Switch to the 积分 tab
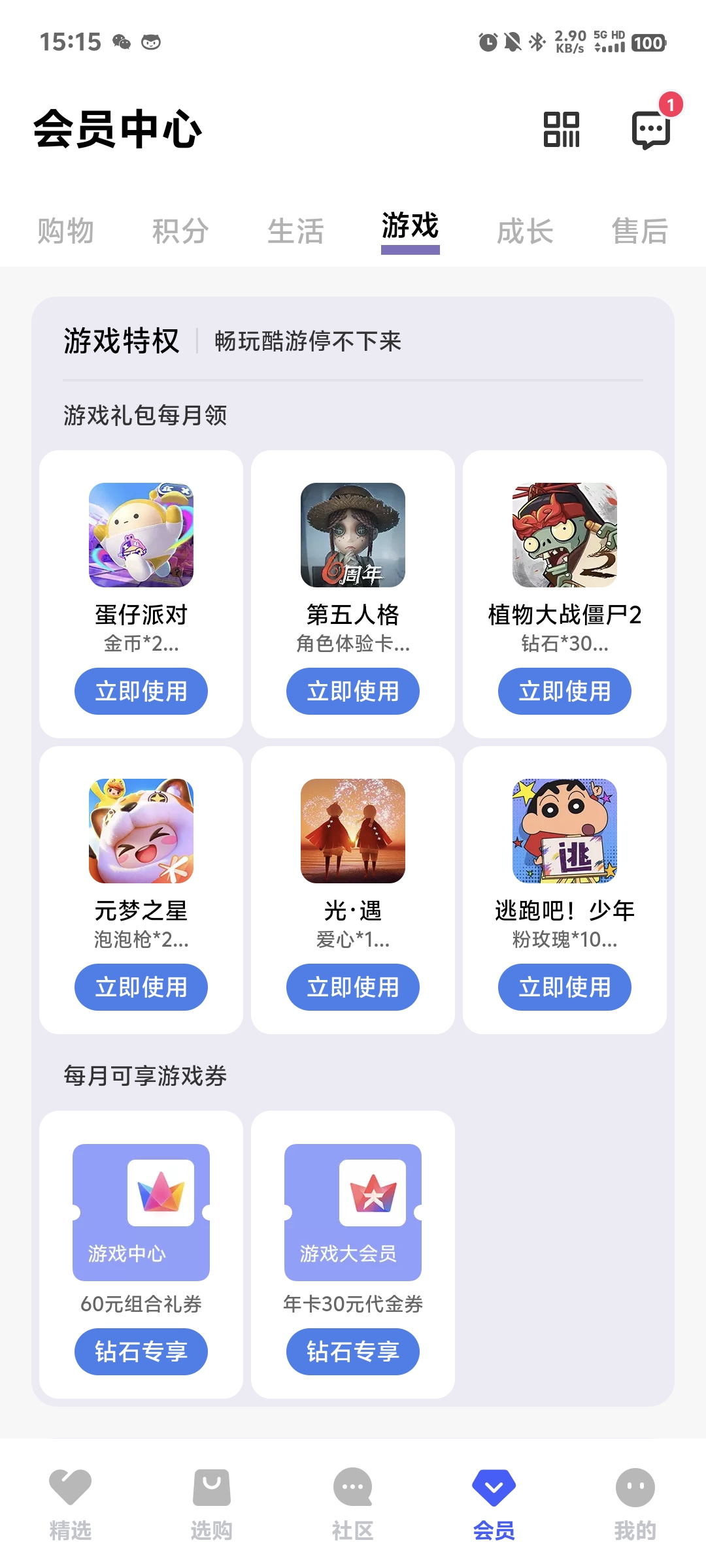Image resolution: width=706 pixels, height=1568 pixels. click(180, 231)
